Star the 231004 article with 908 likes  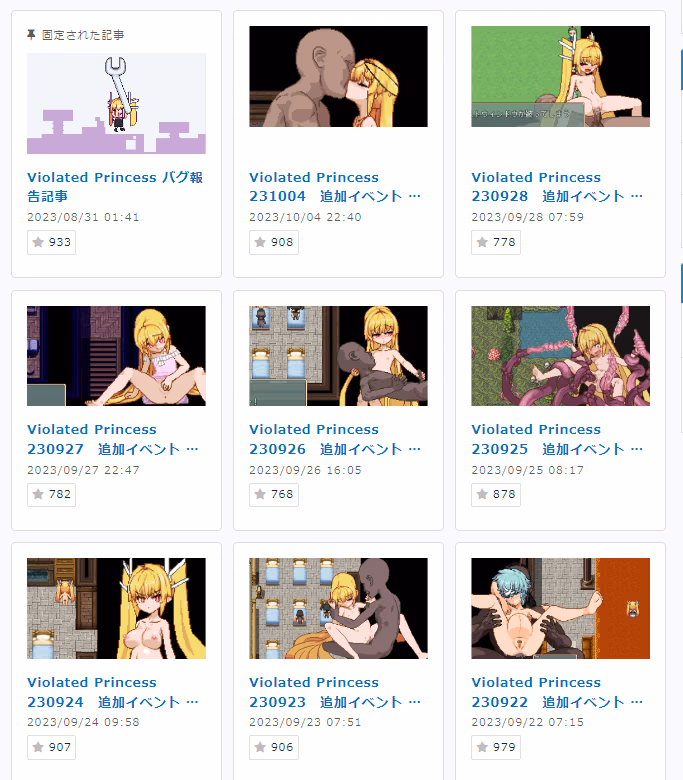(x=273, y=242)
